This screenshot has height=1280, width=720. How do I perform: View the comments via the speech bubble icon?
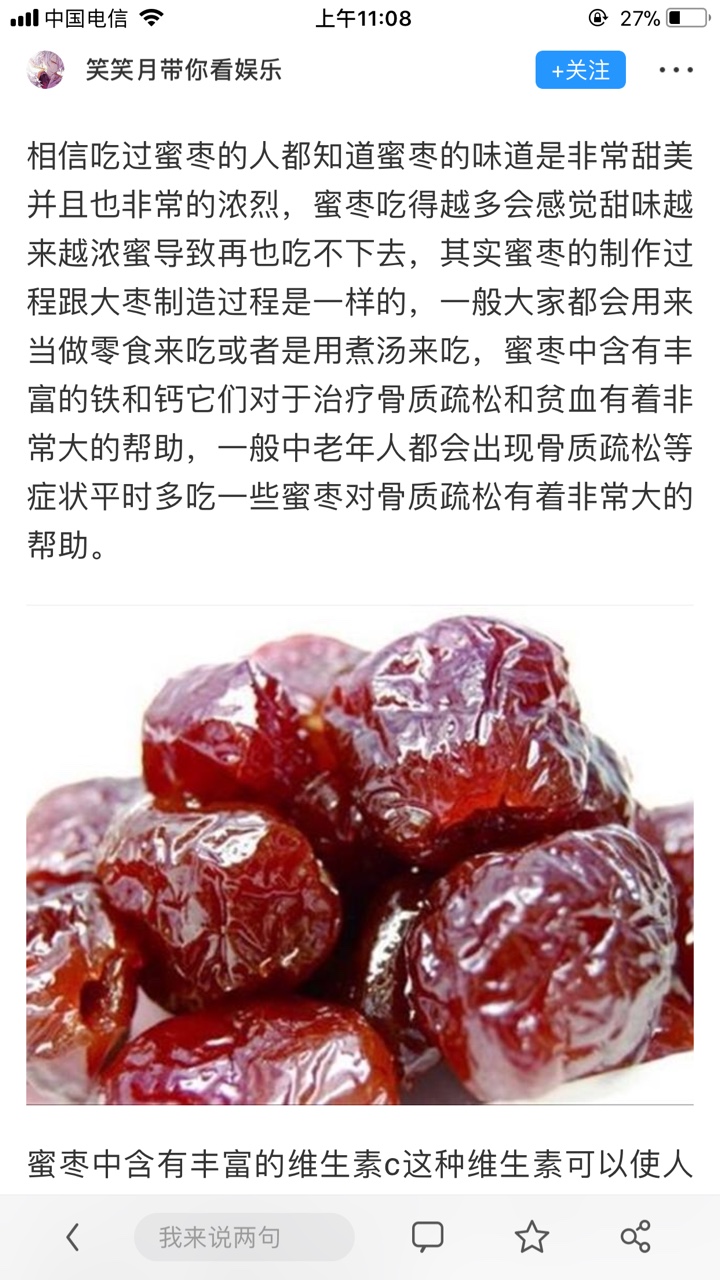[428, 1237]
